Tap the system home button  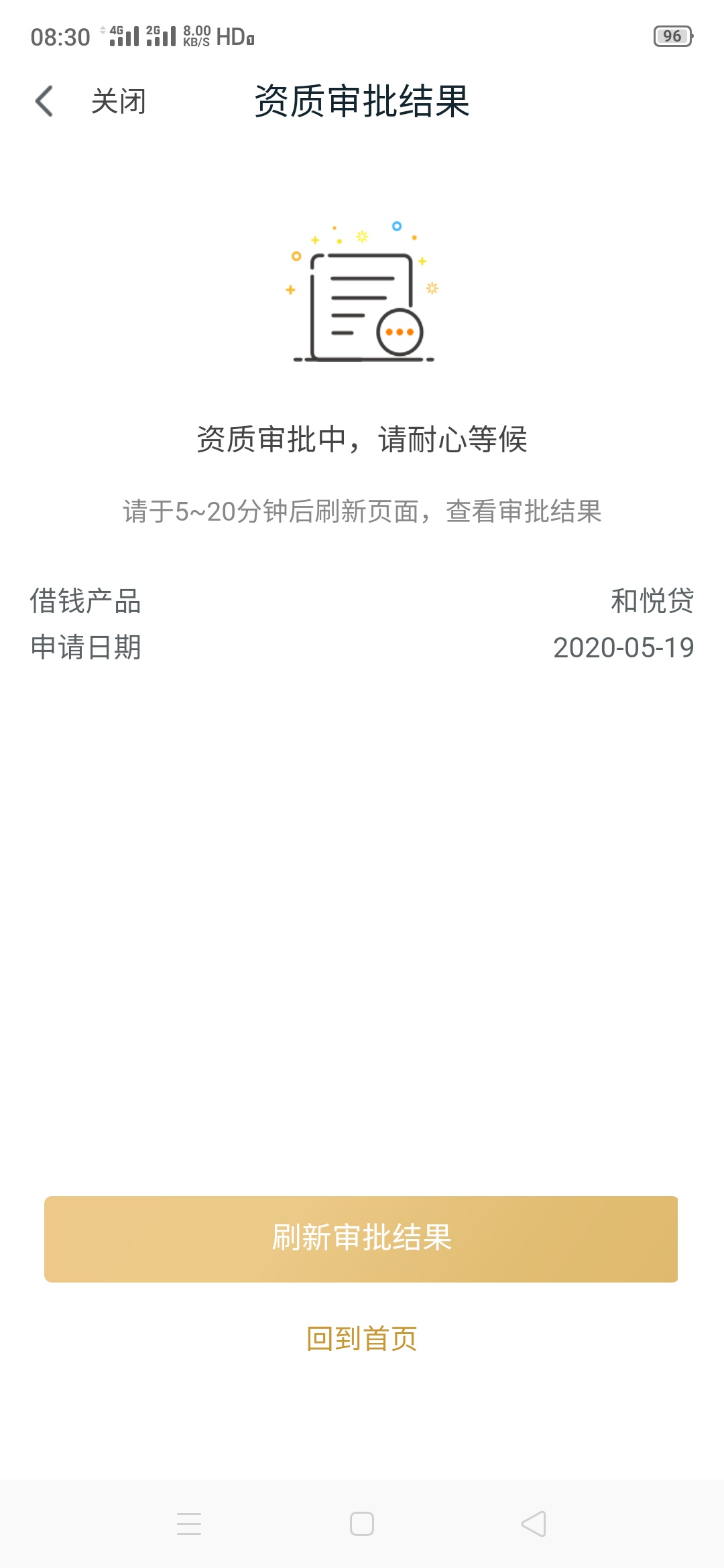click(362, 1524)
